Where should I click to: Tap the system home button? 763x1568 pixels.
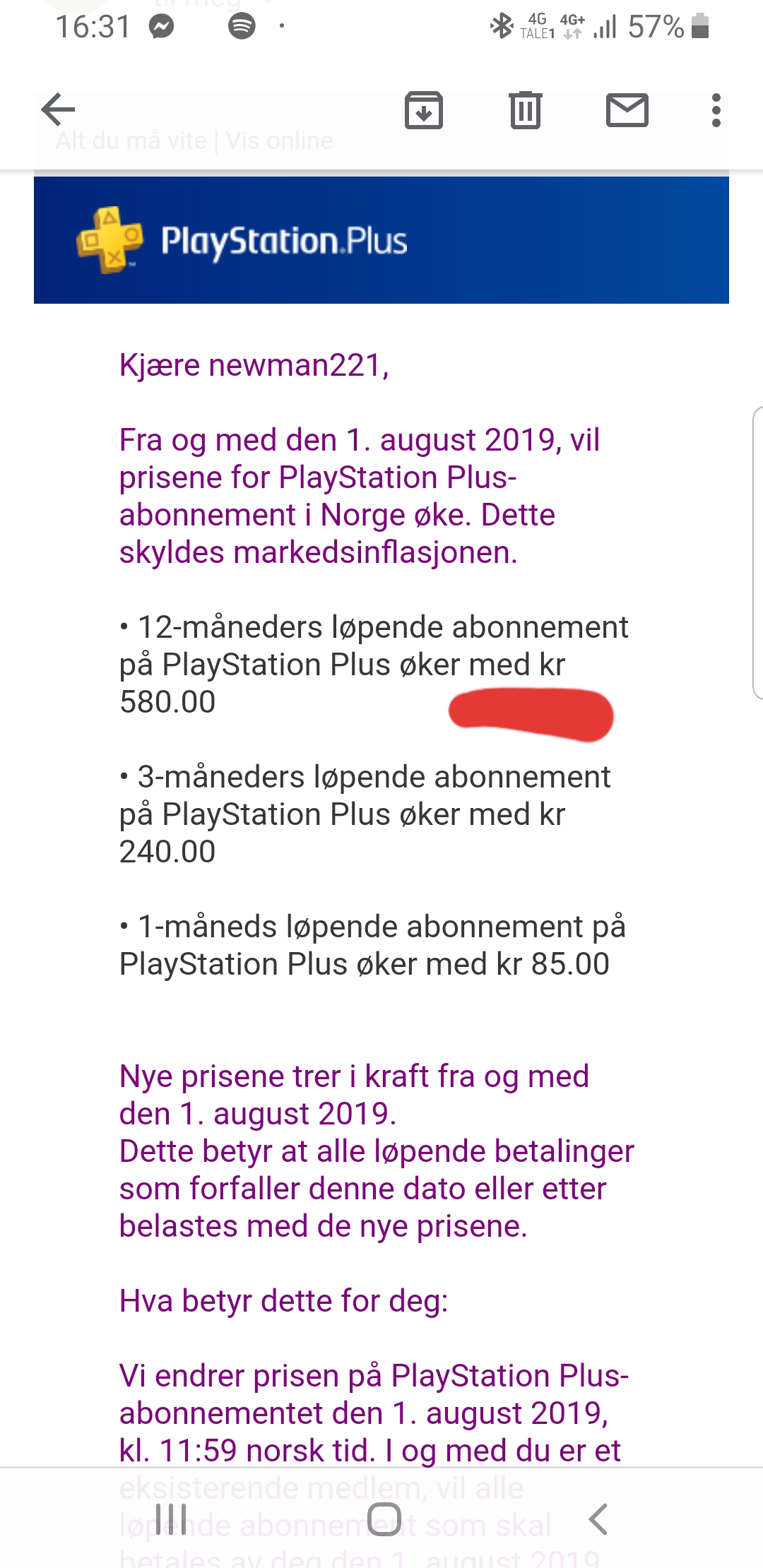pos(384,1519)
